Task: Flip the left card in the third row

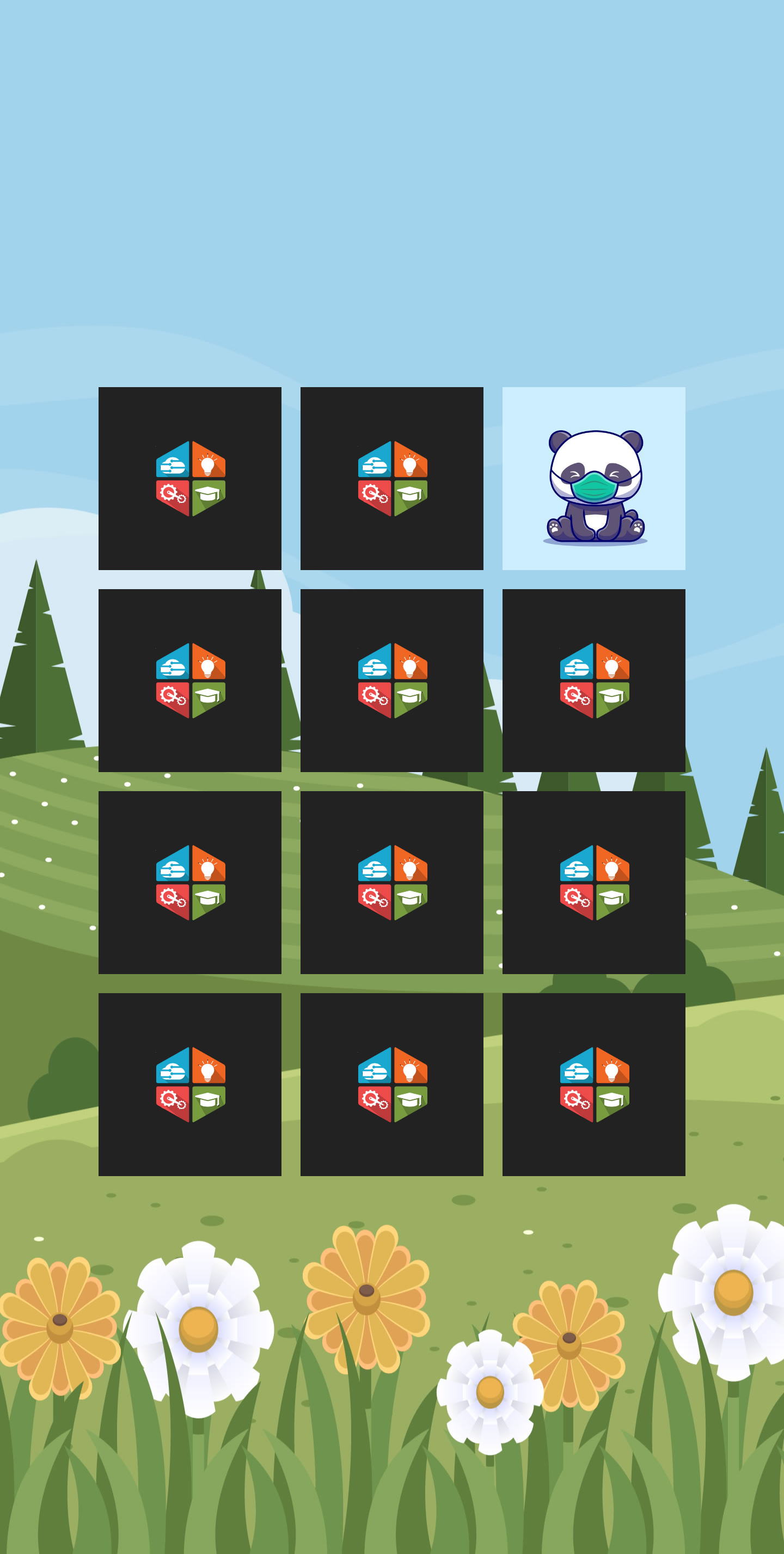Action: pyautogui.click(x=190, y=883)
